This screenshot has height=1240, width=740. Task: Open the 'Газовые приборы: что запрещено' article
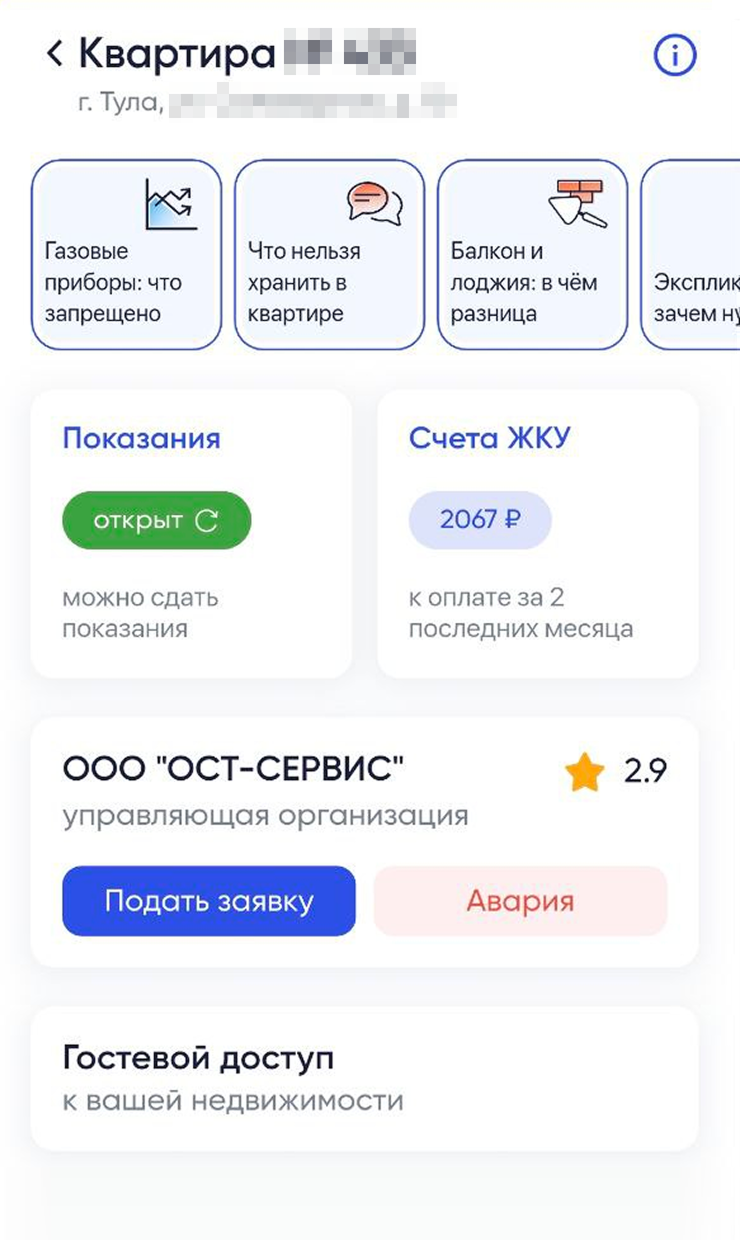[x=126, y=255]
